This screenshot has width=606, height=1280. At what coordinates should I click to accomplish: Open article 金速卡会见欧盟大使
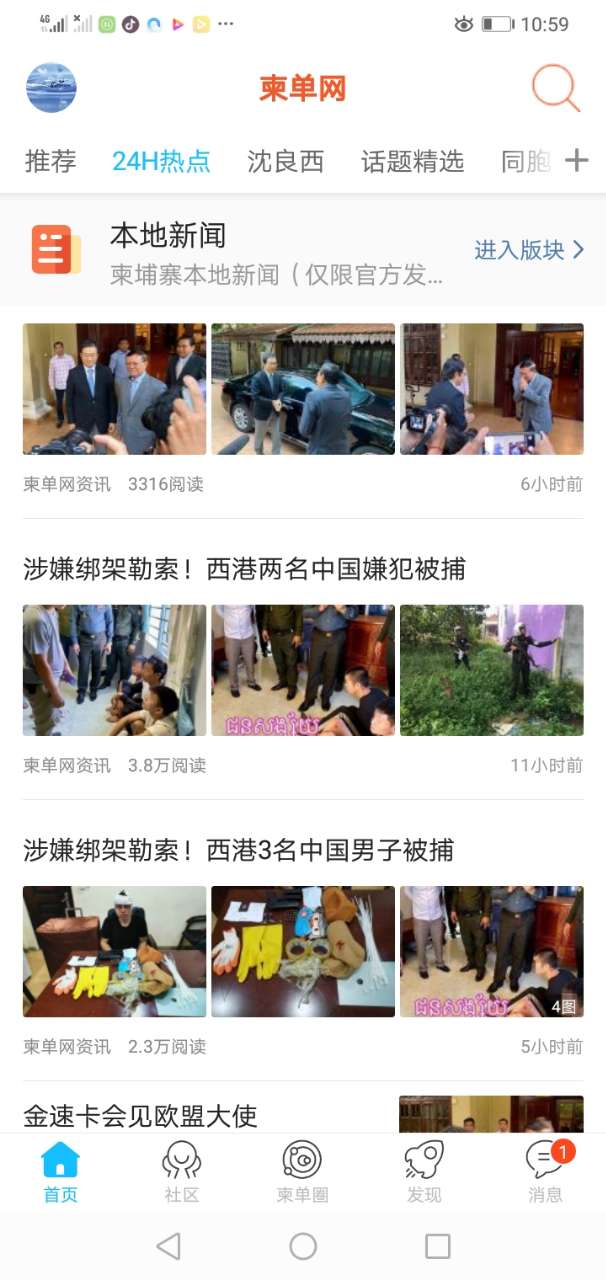(x=140, y=1115)
